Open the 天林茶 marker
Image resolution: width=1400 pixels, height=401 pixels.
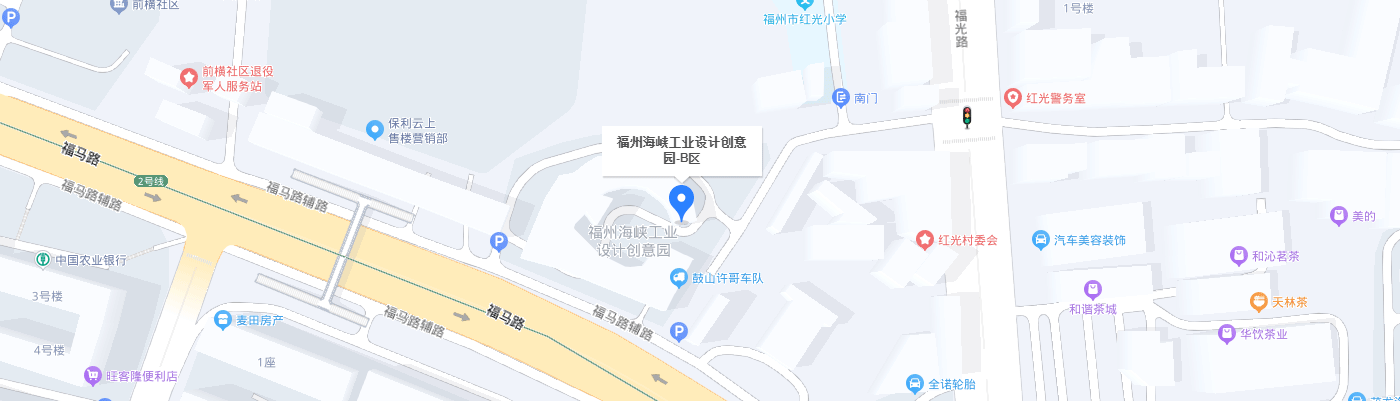[x=1258, y=301]
